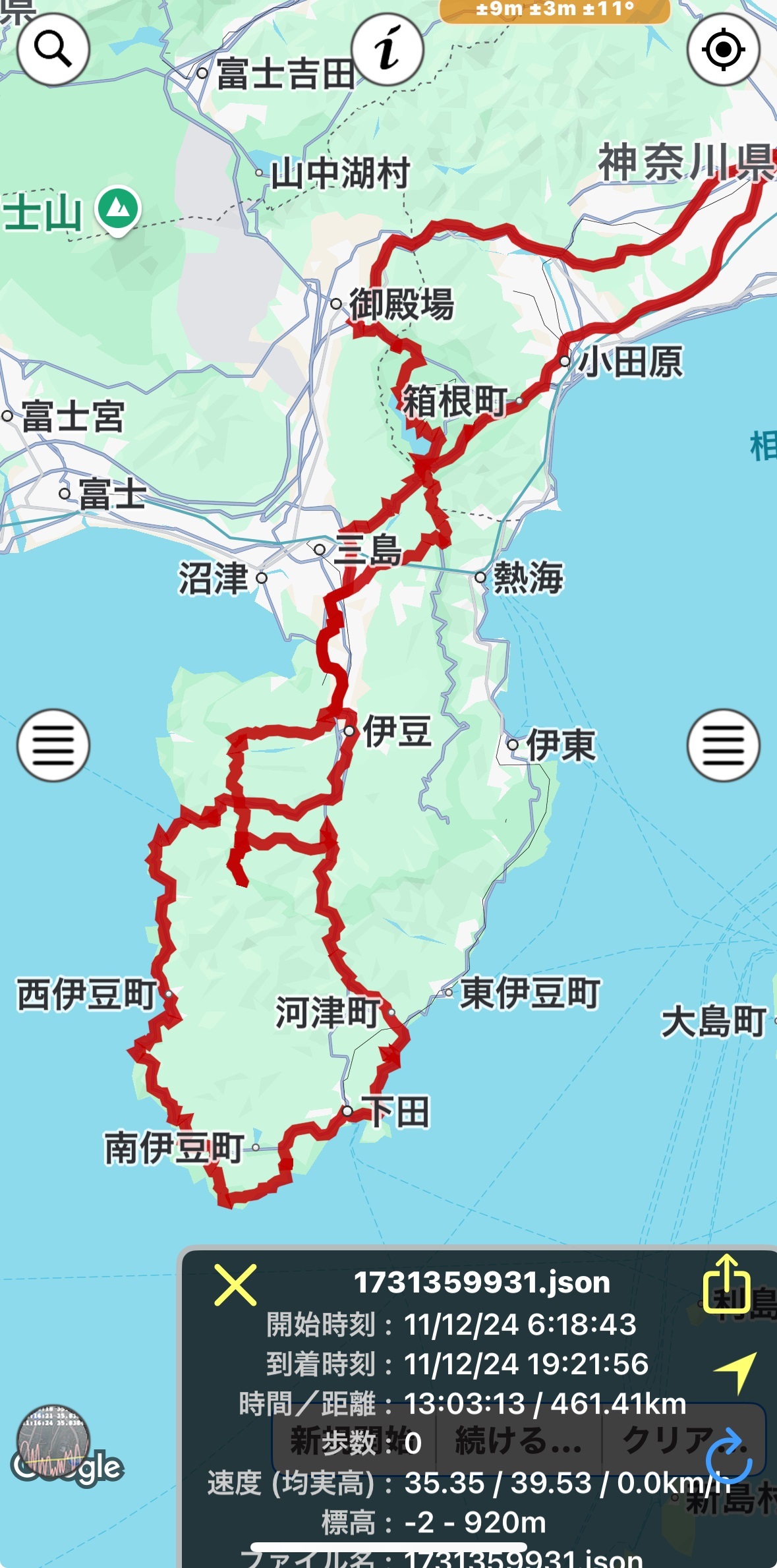Viewport: 777px width, 1568px height.
Task: Center map on current location
Action: (x=723, y=49)
